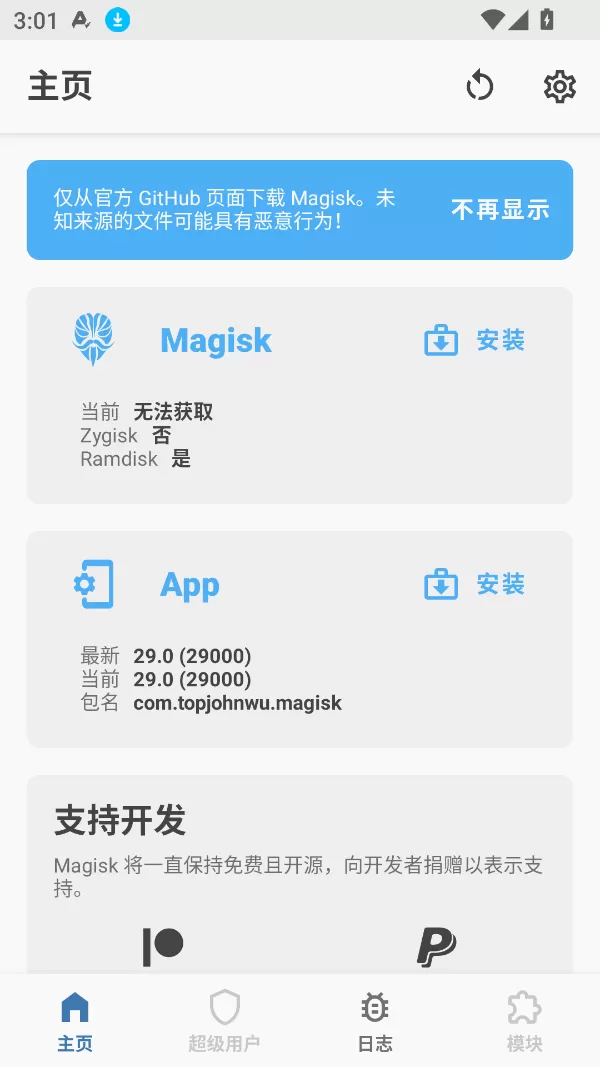Image resolution: width=600 pixels, height=1067 pixels.
Task: Open the PayPal donation link
Action: point(436,947)
